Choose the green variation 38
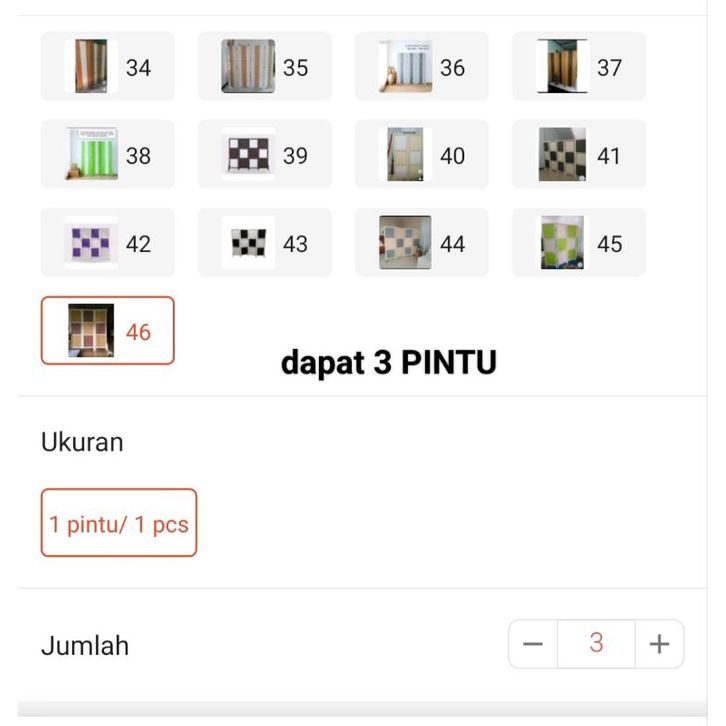This screenshot has height=726, width=726. 108,155
